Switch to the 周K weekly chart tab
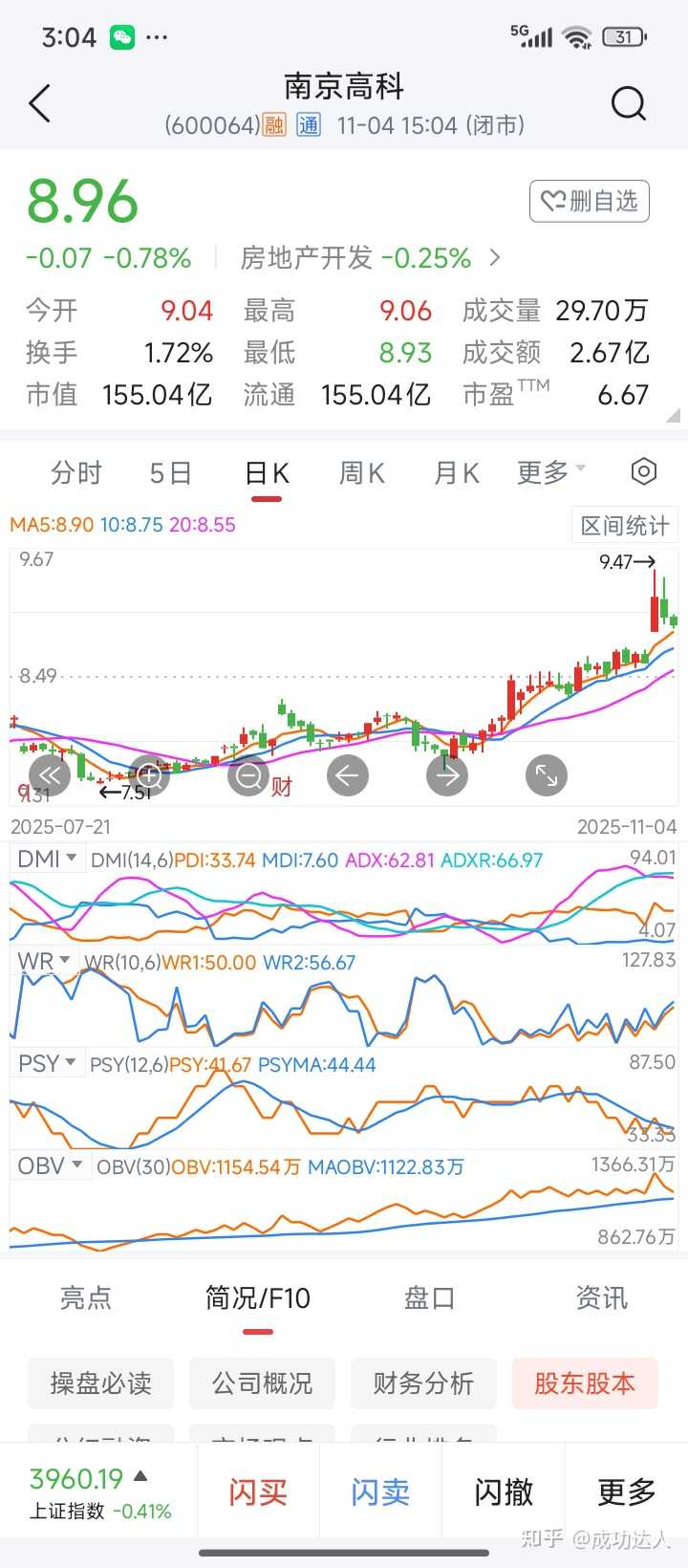 360,471
